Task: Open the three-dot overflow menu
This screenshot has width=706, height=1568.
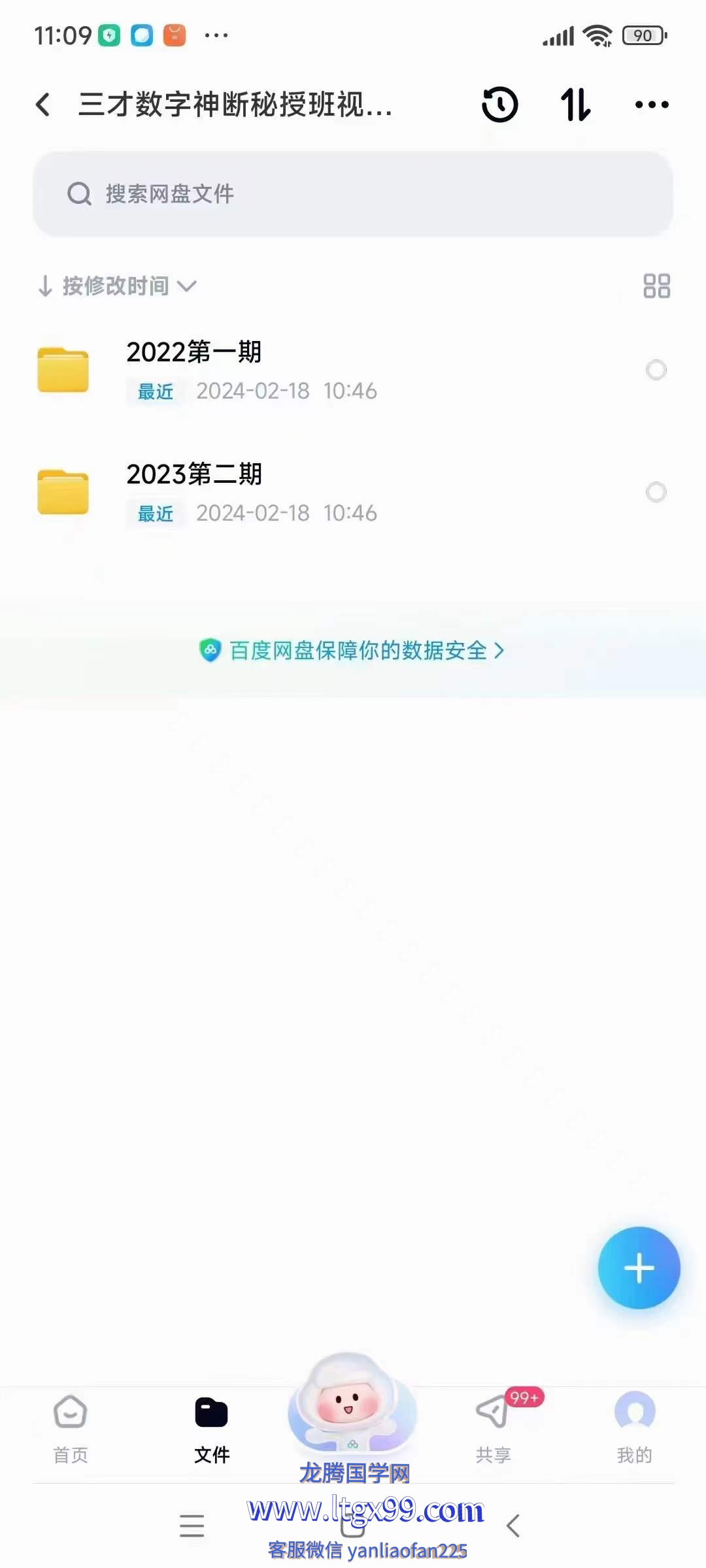Action: (652, 105)
